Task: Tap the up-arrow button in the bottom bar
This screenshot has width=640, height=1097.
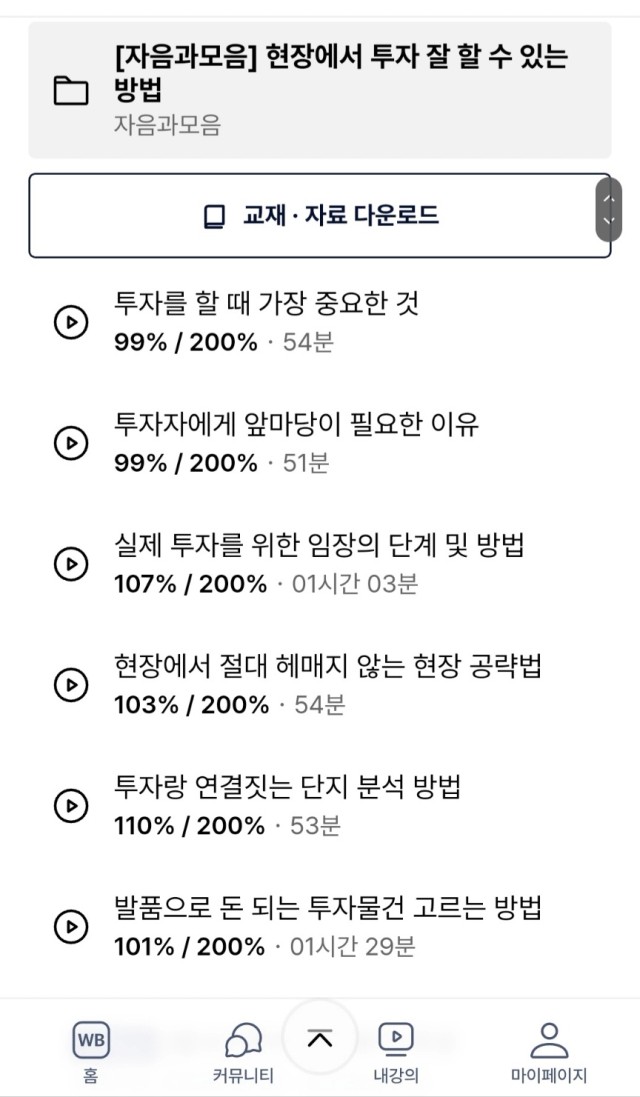Action: pos(320,1038)
